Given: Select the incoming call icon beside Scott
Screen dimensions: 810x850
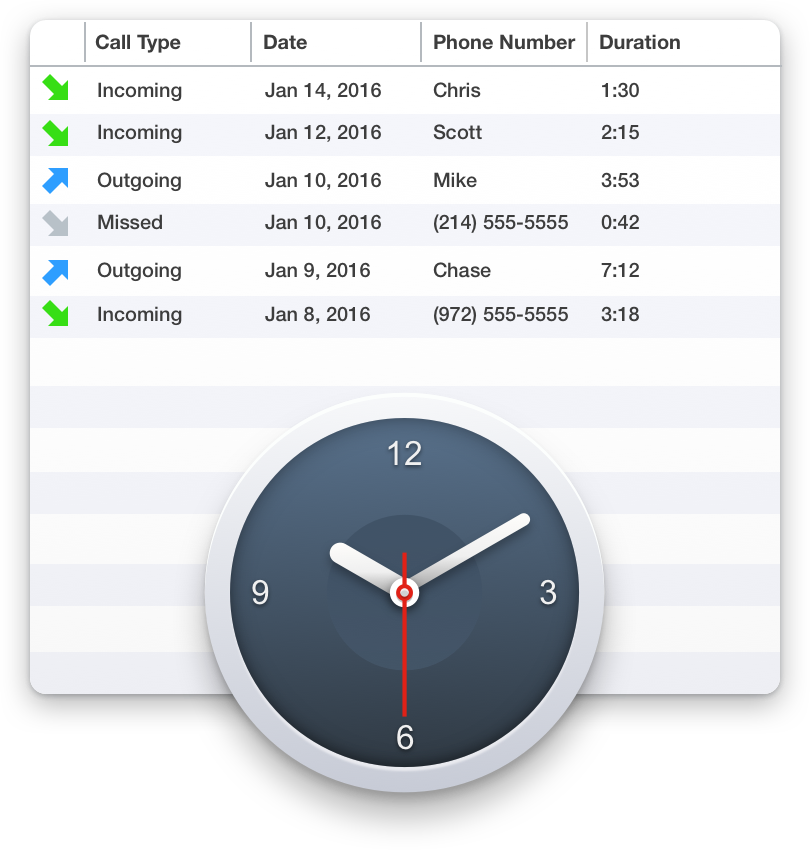Looking at the screenshot, I should coord(56,132).
